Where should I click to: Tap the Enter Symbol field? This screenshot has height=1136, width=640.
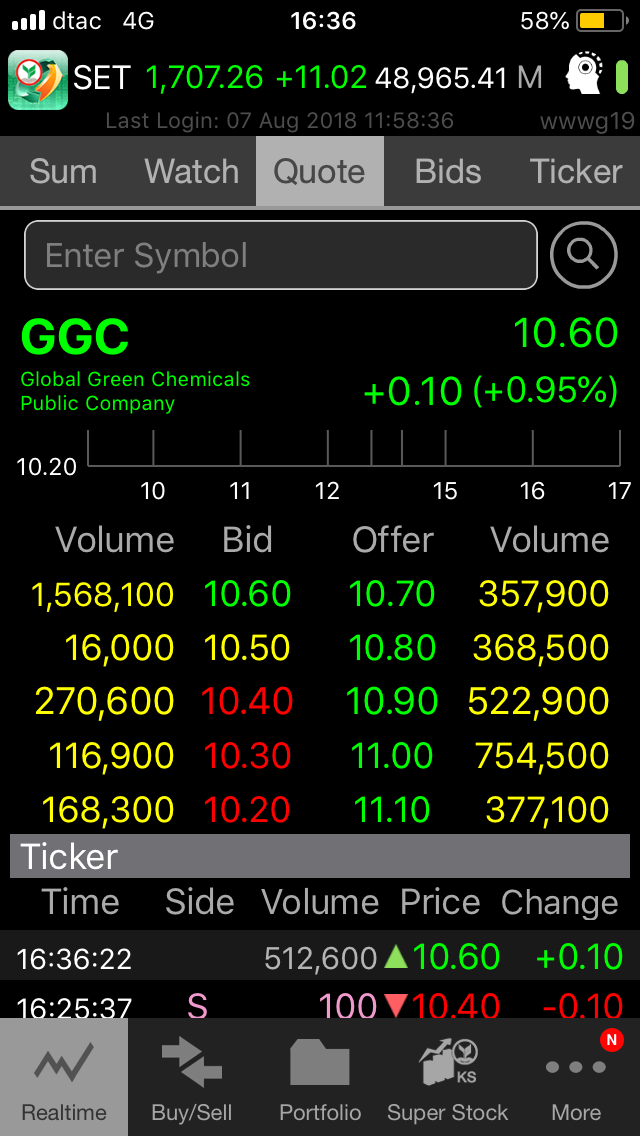(280, 255)
